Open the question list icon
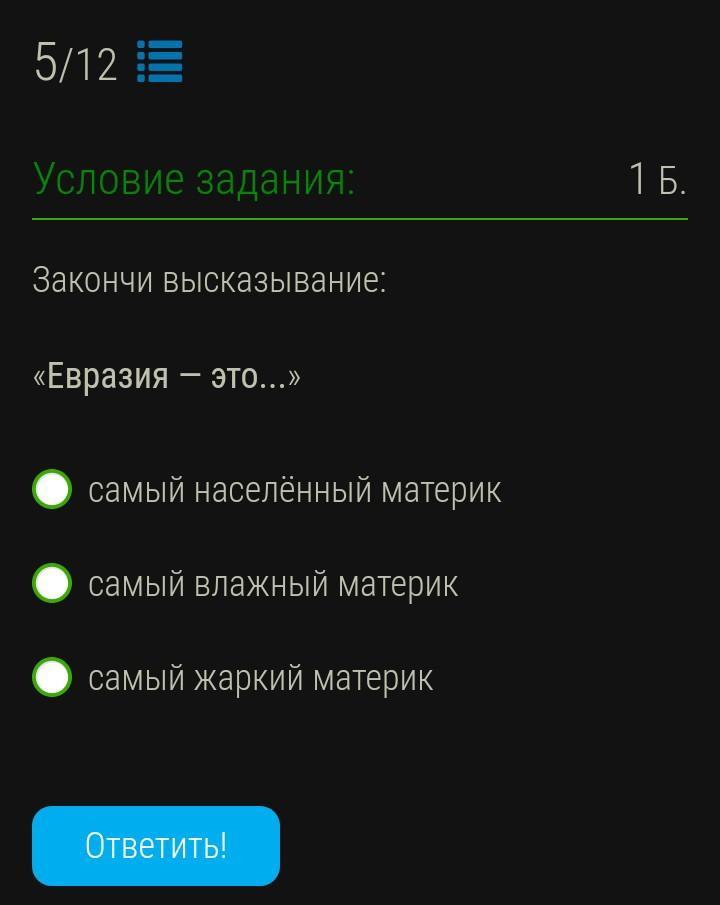This screenshot has width=720, height=905. (160, 62)
